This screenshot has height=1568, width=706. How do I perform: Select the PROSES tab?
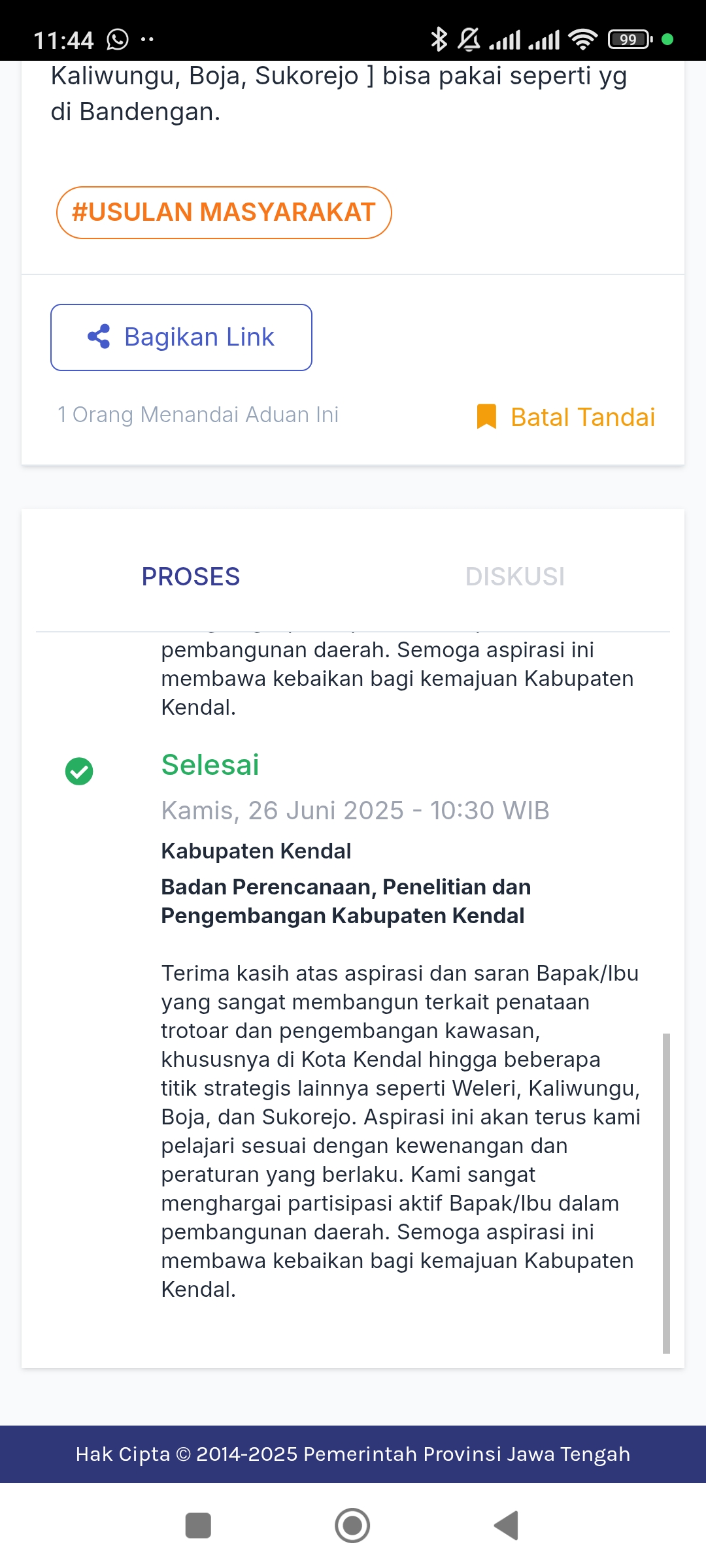pyautogui.click(x=191, y=576)
